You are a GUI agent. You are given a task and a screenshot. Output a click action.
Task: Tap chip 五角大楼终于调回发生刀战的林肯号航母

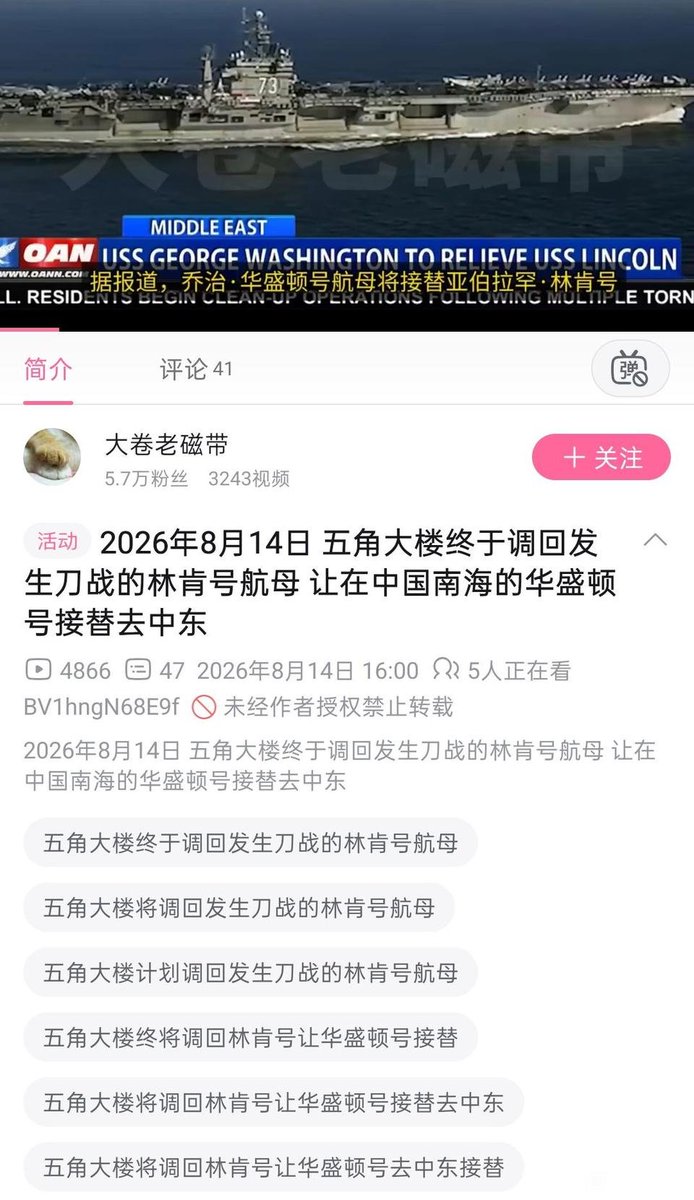point(250,842)
